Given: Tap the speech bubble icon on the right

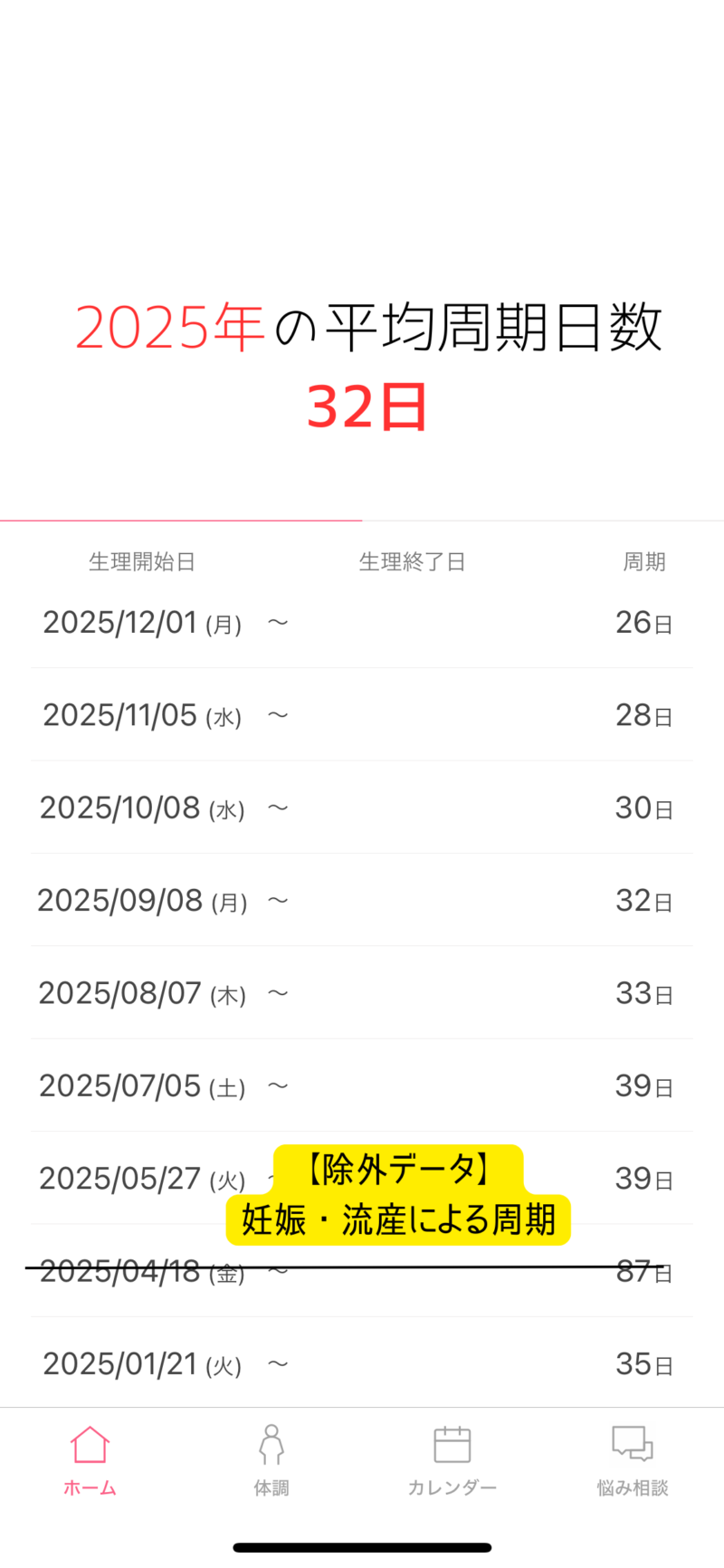Looking at the screenshot, I should pos(632,1443).
